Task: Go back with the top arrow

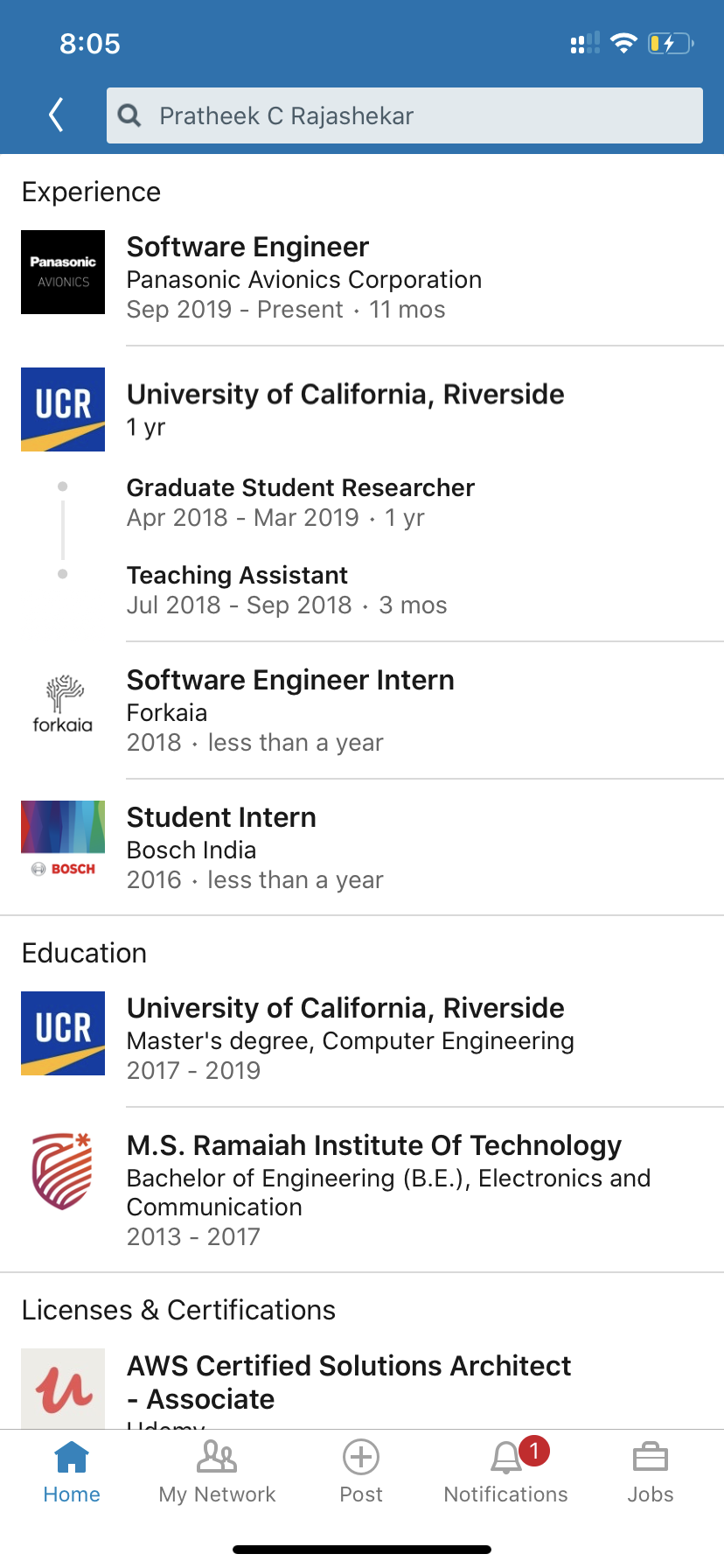Action: click(x=56, y=115)
